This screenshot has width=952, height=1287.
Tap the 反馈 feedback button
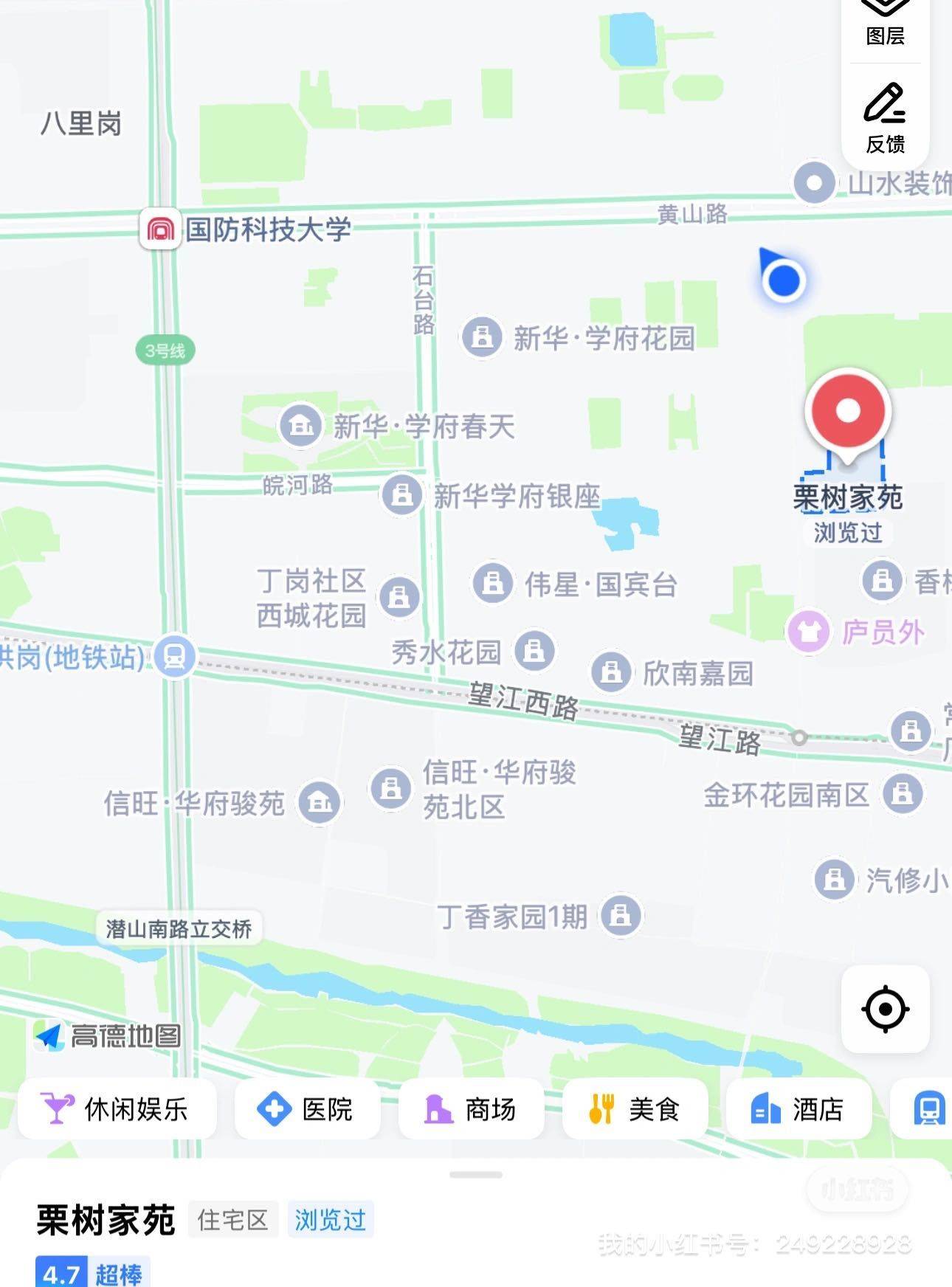(885, 118)
